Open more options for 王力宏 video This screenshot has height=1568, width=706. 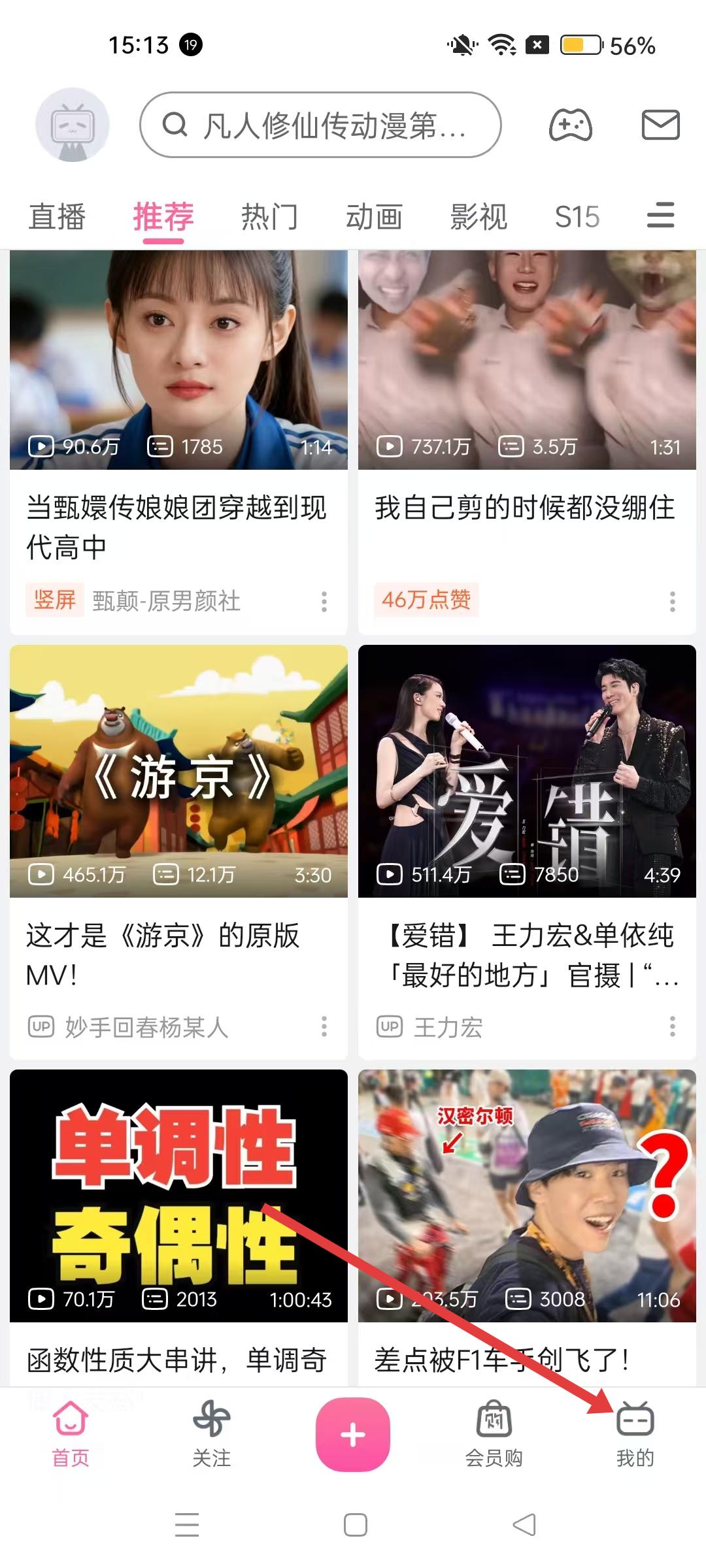pos(672,1026)
